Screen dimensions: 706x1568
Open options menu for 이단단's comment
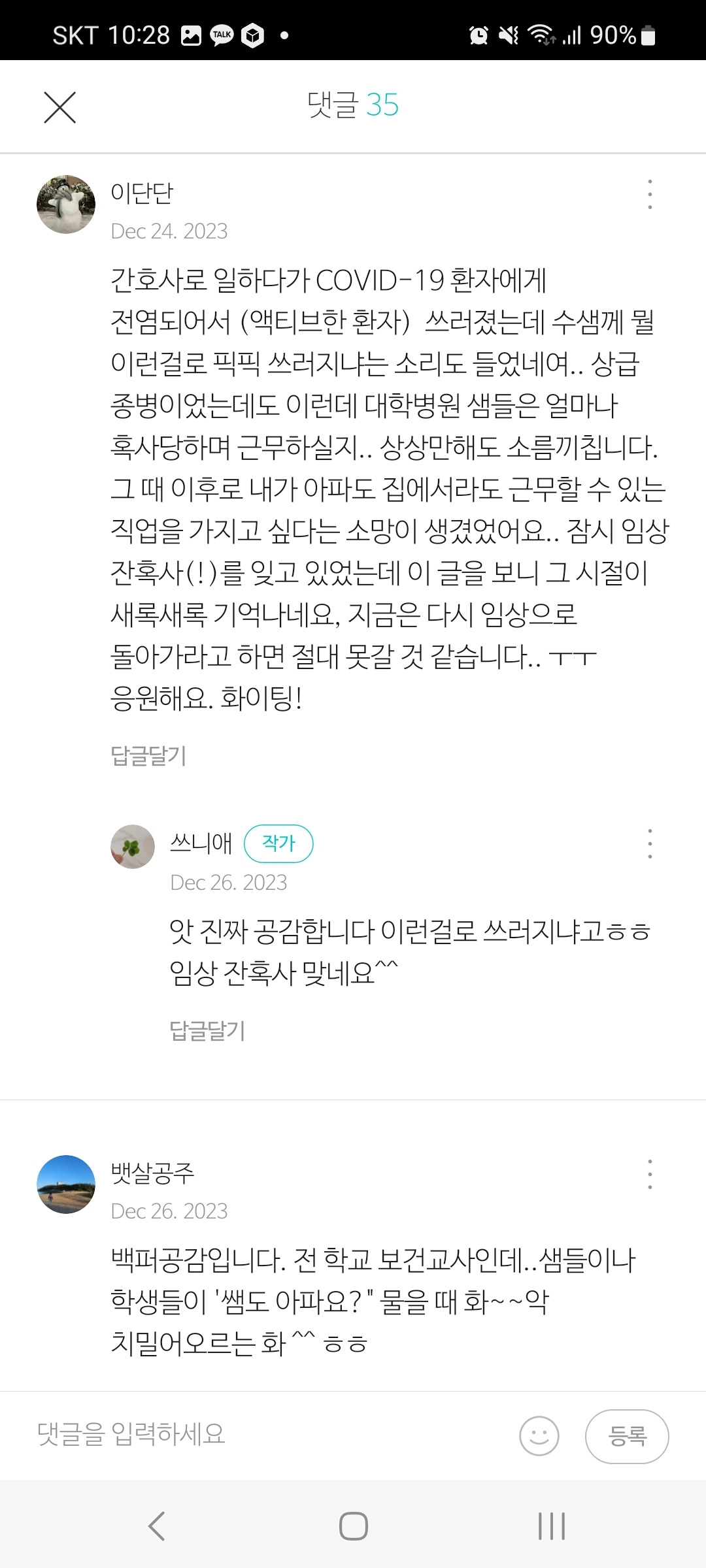pyautogui.click(x=648, y=195)
